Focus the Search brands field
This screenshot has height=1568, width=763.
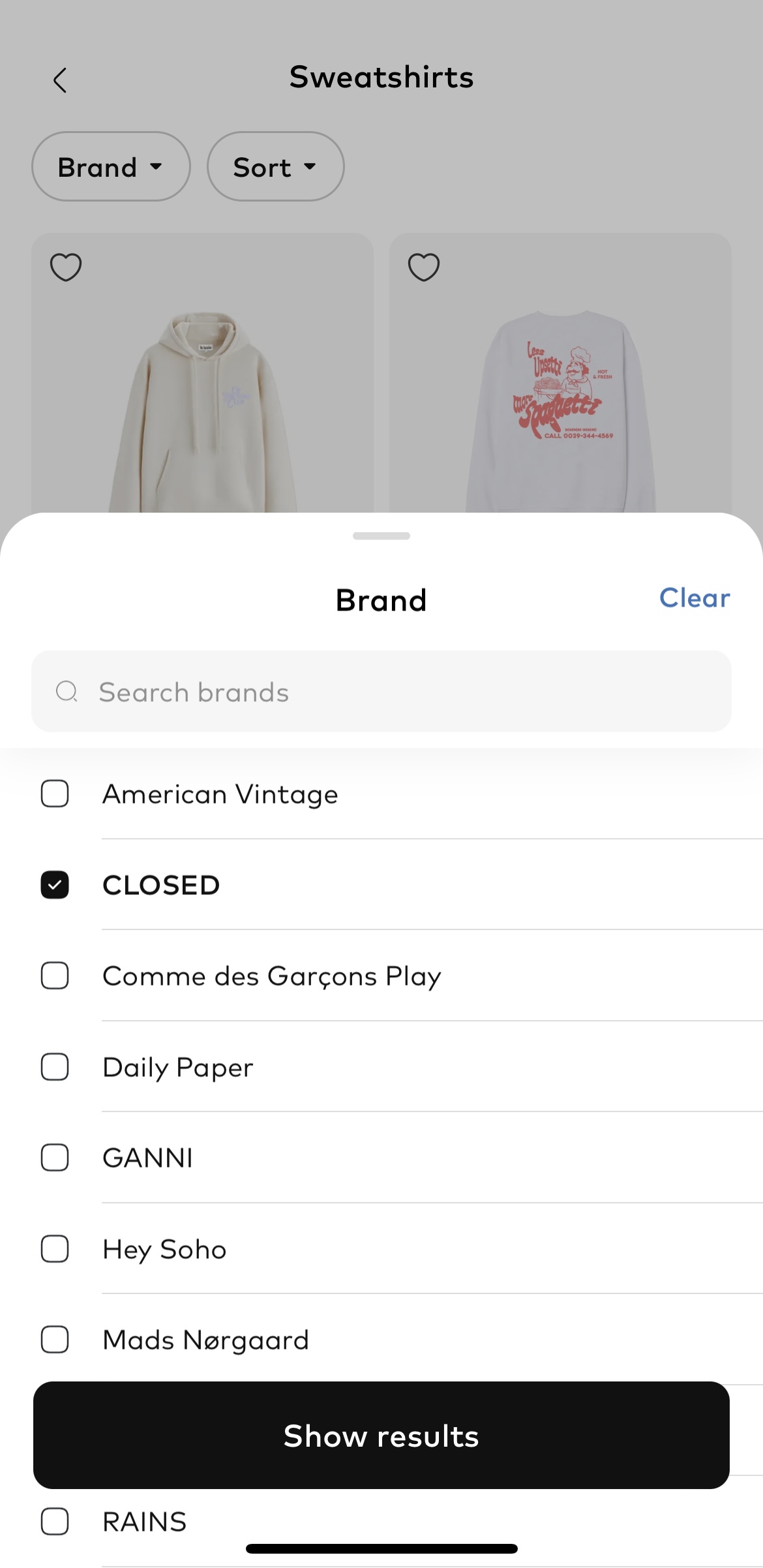coord(381,691)
